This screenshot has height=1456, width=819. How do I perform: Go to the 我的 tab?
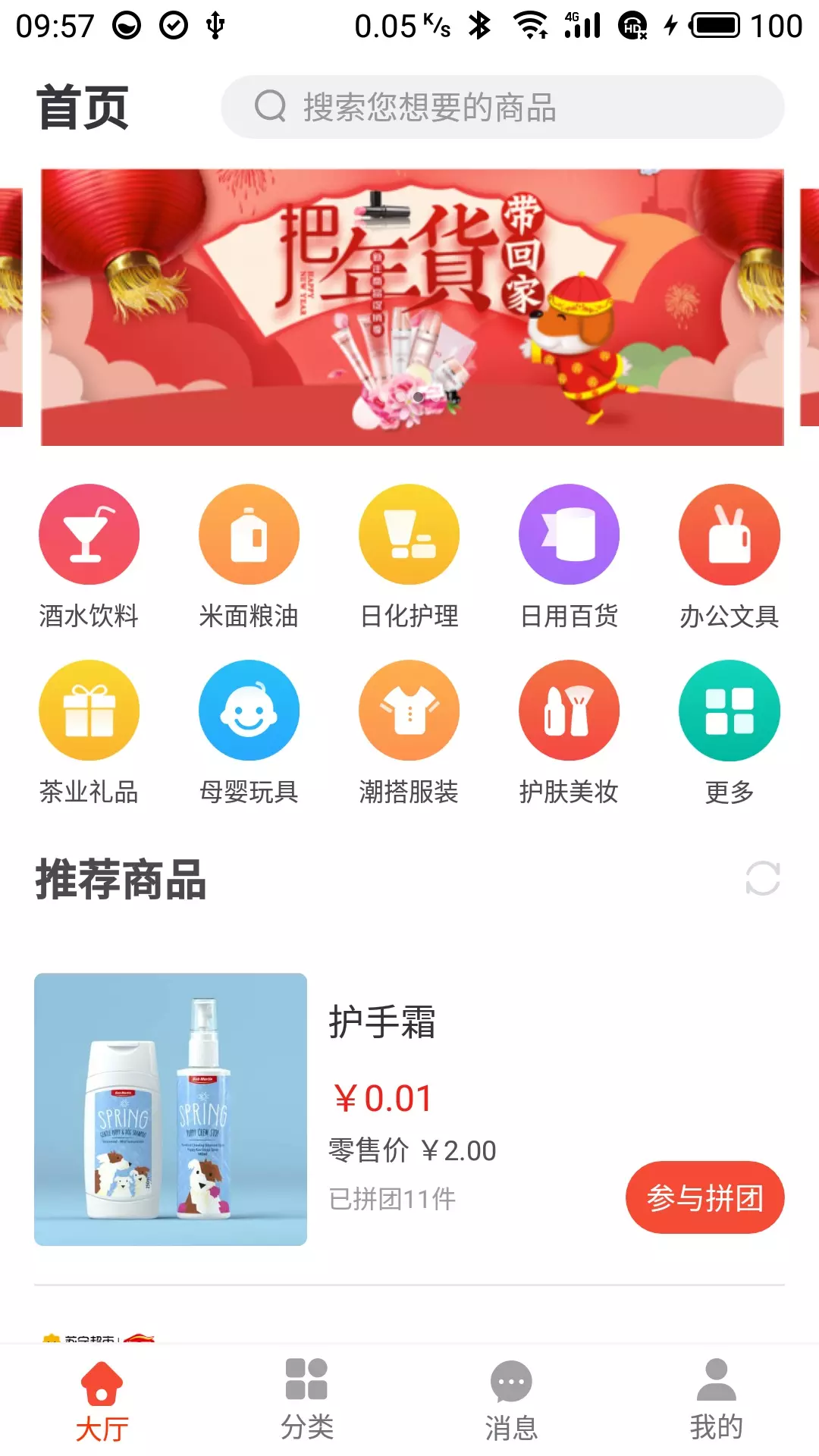[716, 1401]
